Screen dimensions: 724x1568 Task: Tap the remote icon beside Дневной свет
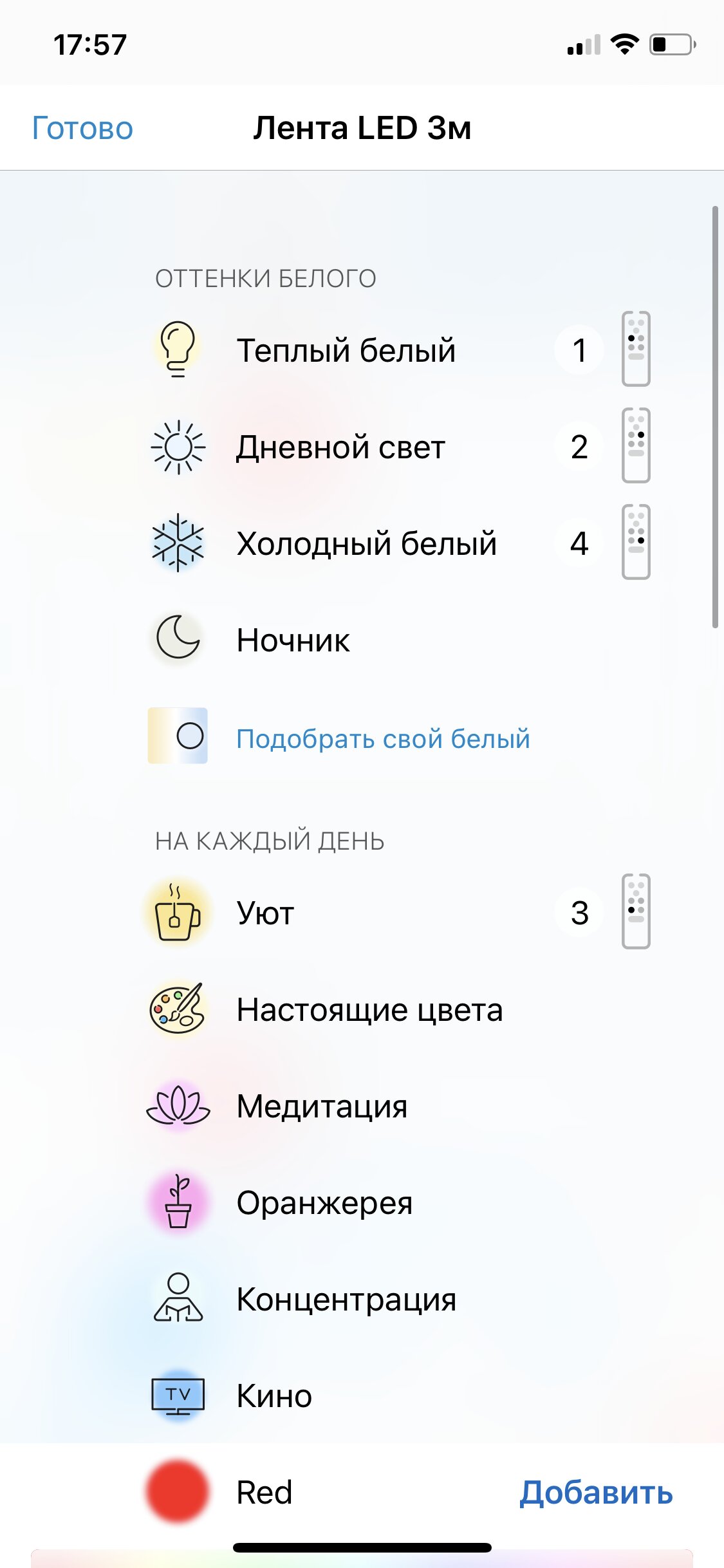[x=636, y=445]
